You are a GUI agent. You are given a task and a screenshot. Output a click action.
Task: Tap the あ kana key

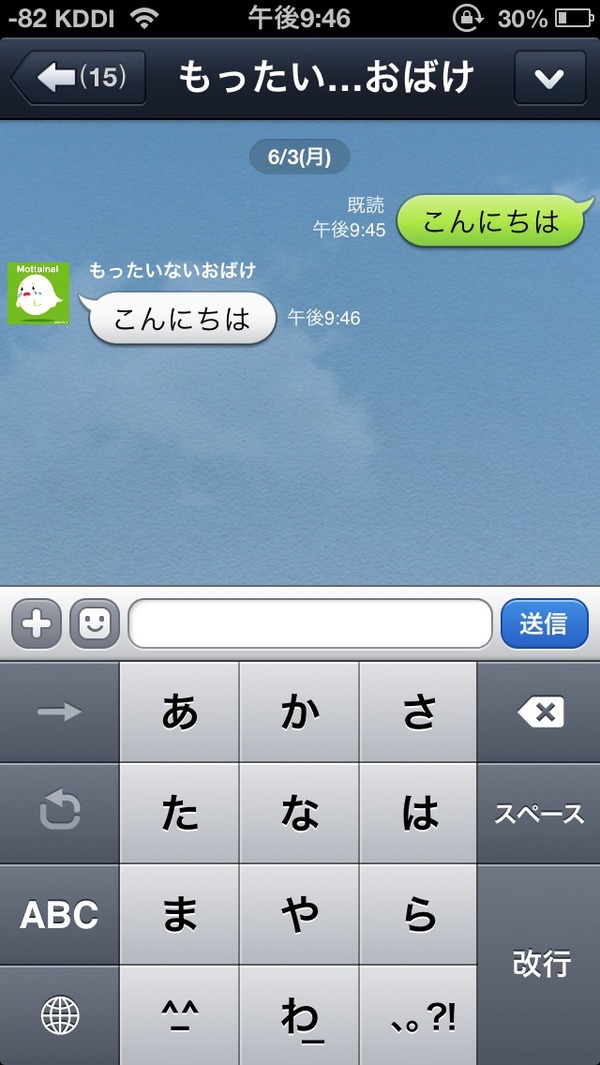(179, 712)
